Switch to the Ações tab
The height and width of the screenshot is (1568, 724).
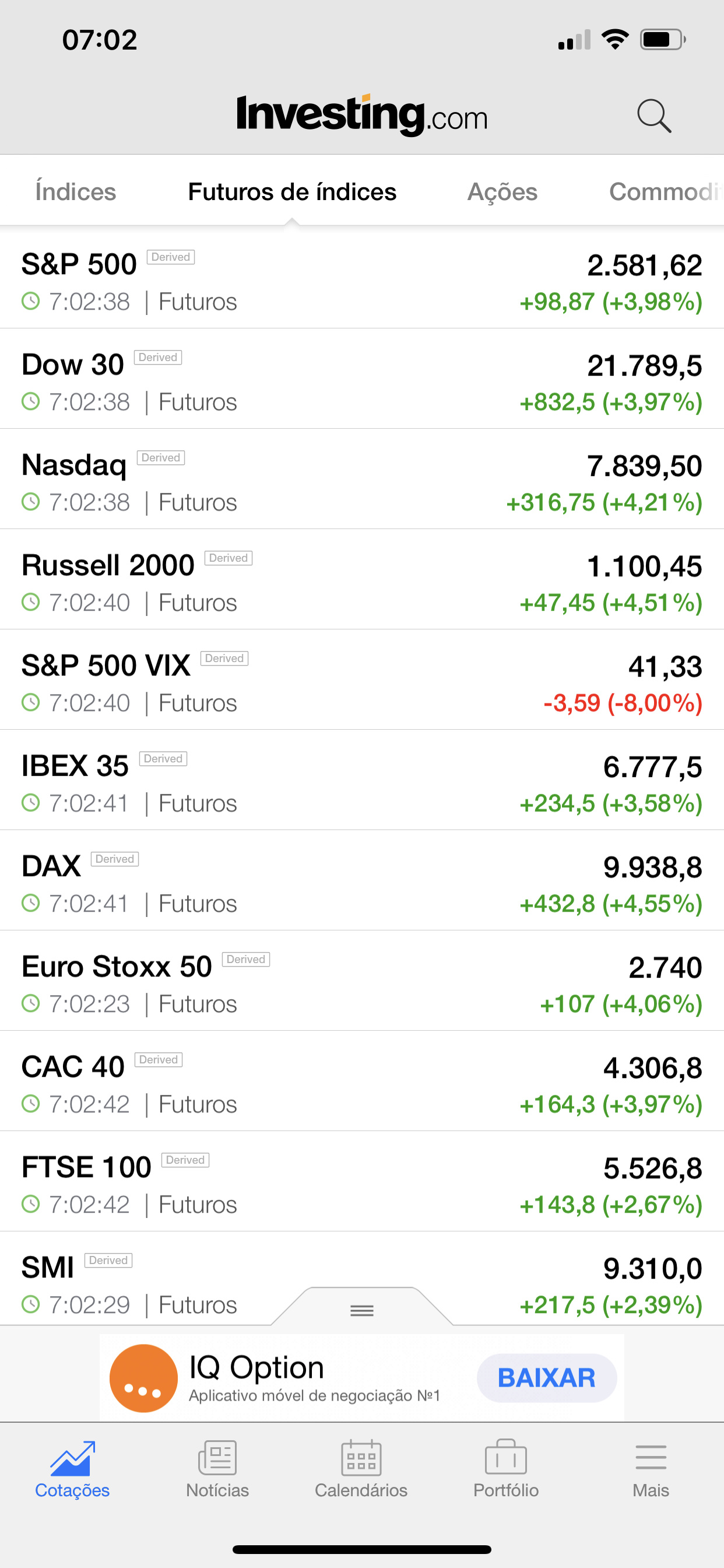pyautogui.click(x=502, y=192)
